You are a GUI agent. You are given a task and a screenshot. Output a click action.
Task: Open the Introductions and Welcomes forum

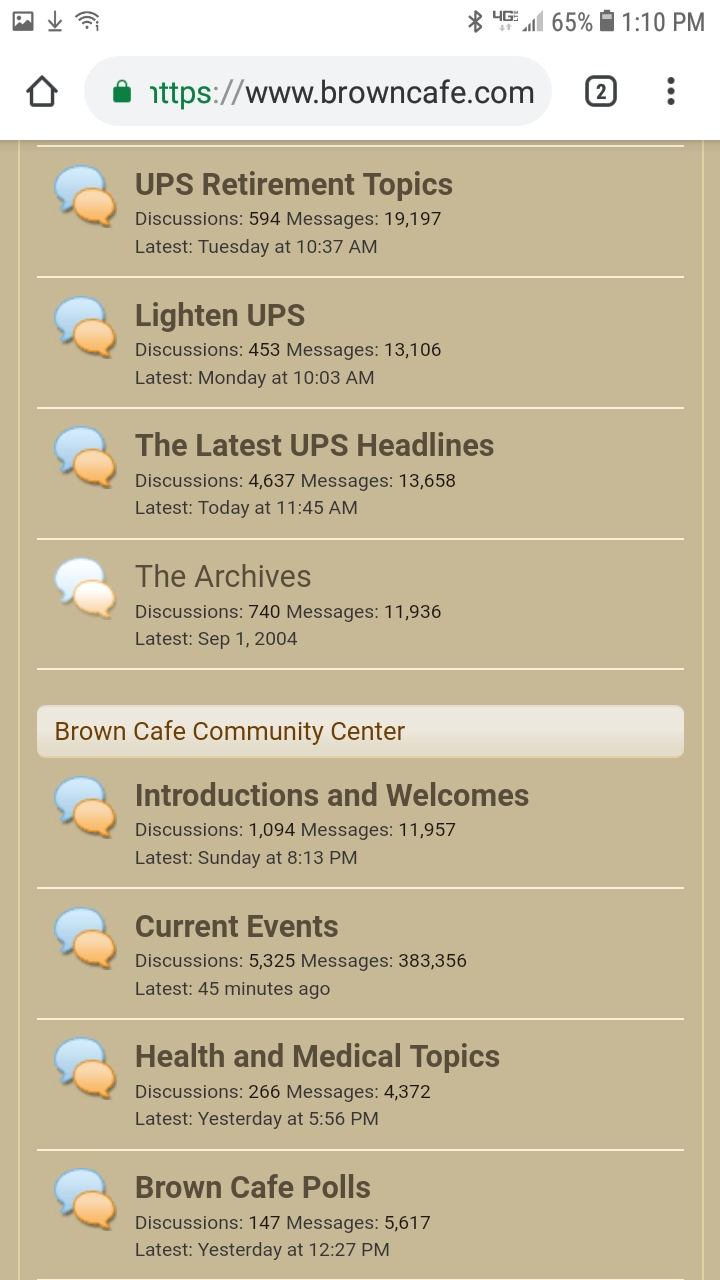pos(332,795)
